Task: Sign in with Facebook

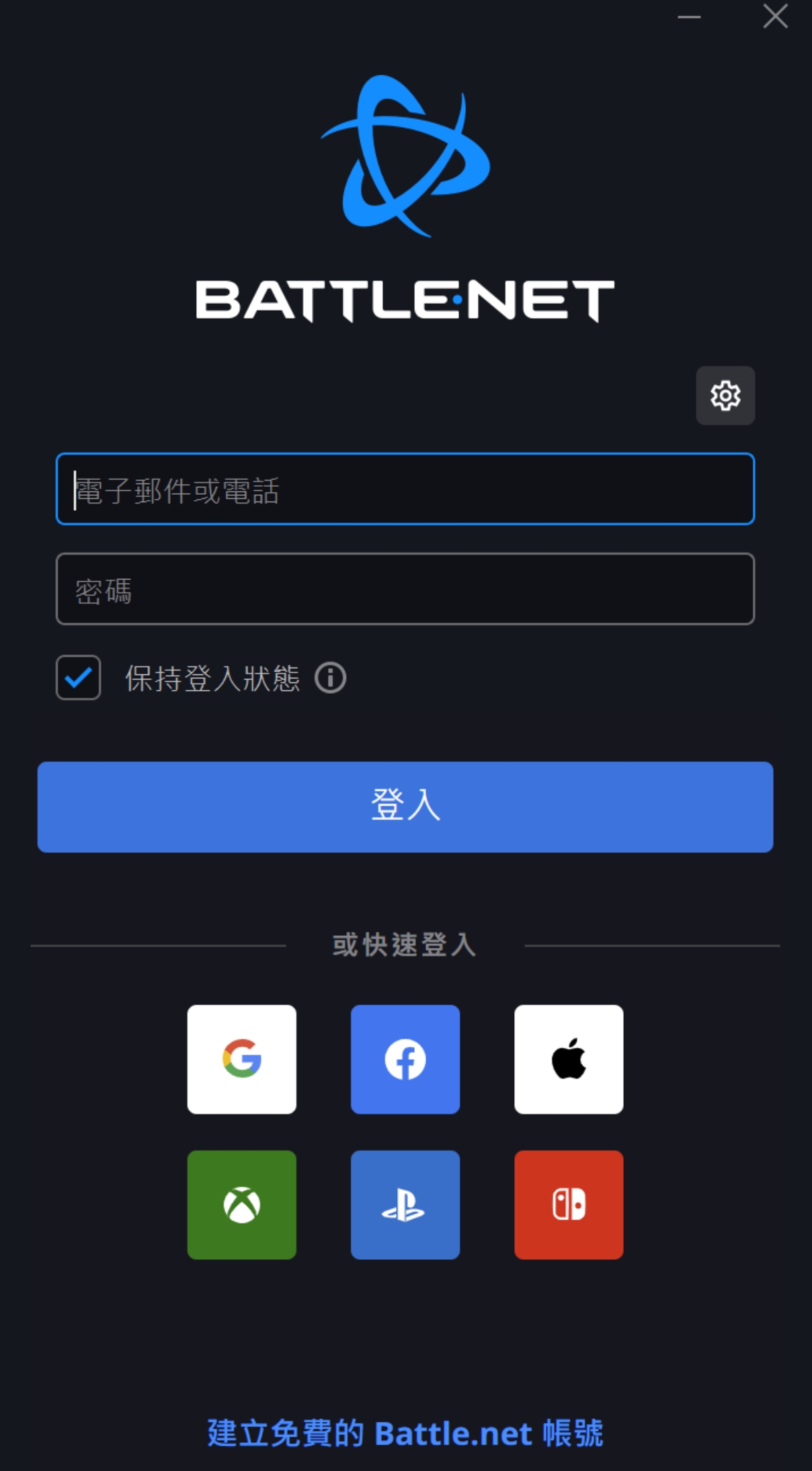Action: click(405, 1059)
